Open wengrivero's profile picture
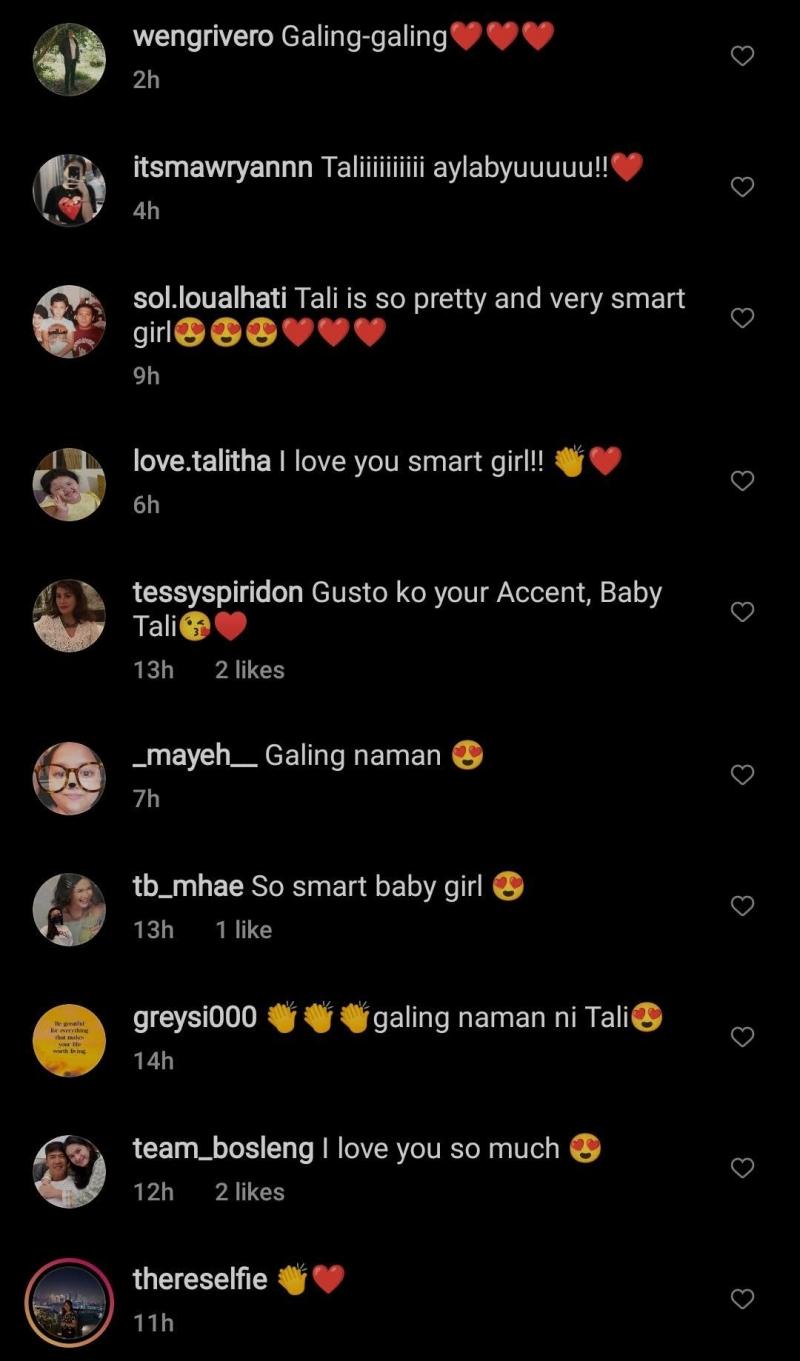Image resolution: width=800 pixels, height=1361 pixels. coord(69,60)
